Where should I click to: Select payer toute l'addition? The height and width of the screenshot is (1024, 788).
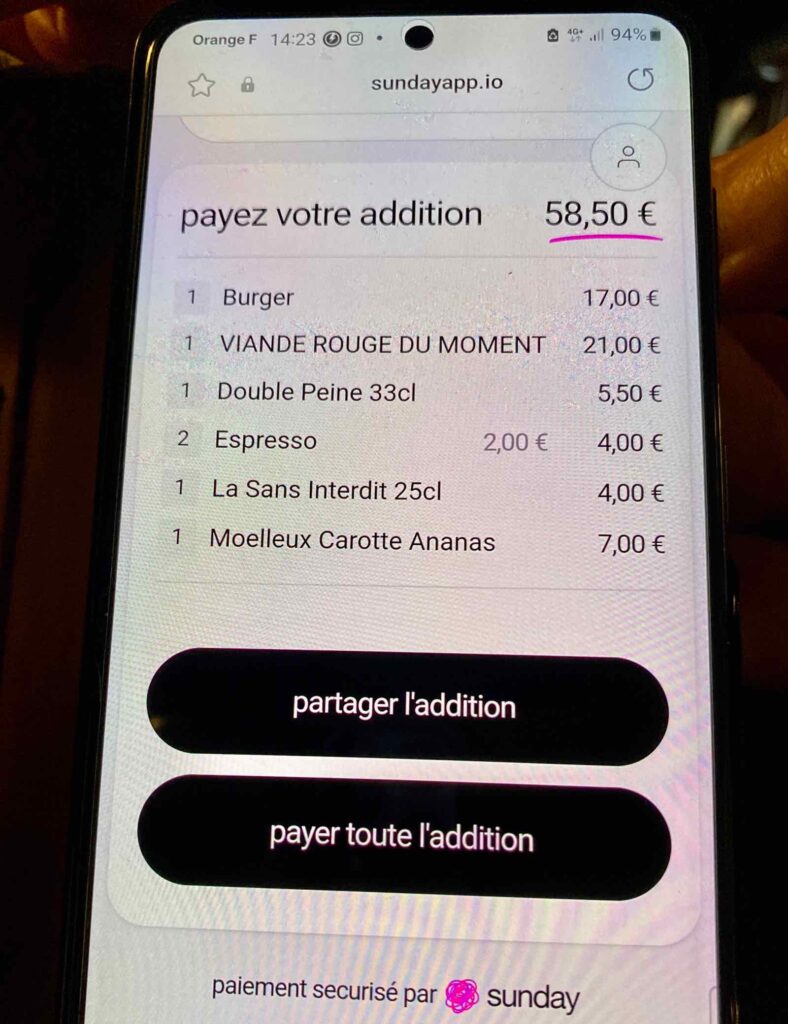click(x=402, y=837)
